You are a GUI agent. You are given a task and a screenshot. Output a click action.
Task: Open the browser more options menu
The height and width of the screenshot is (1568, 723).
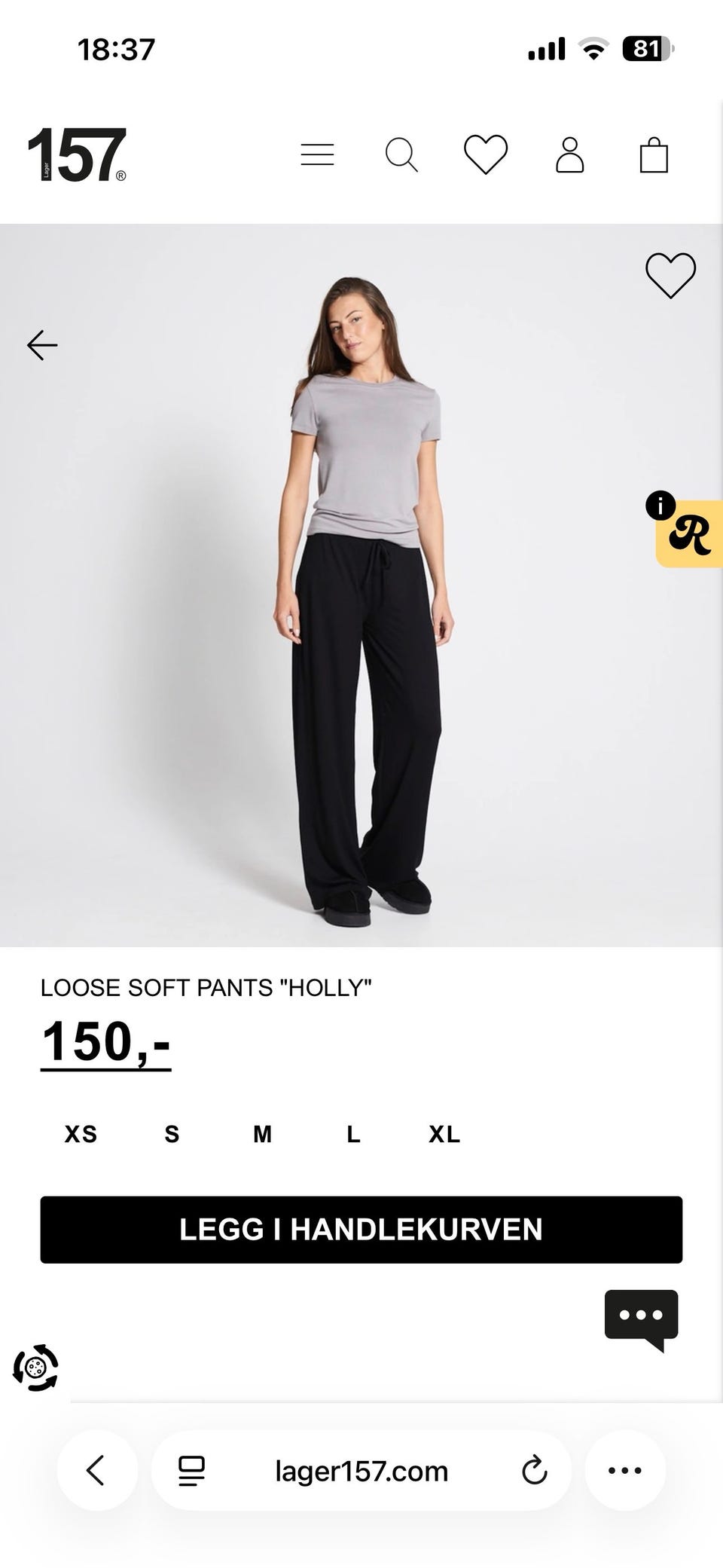[625, 1470]
